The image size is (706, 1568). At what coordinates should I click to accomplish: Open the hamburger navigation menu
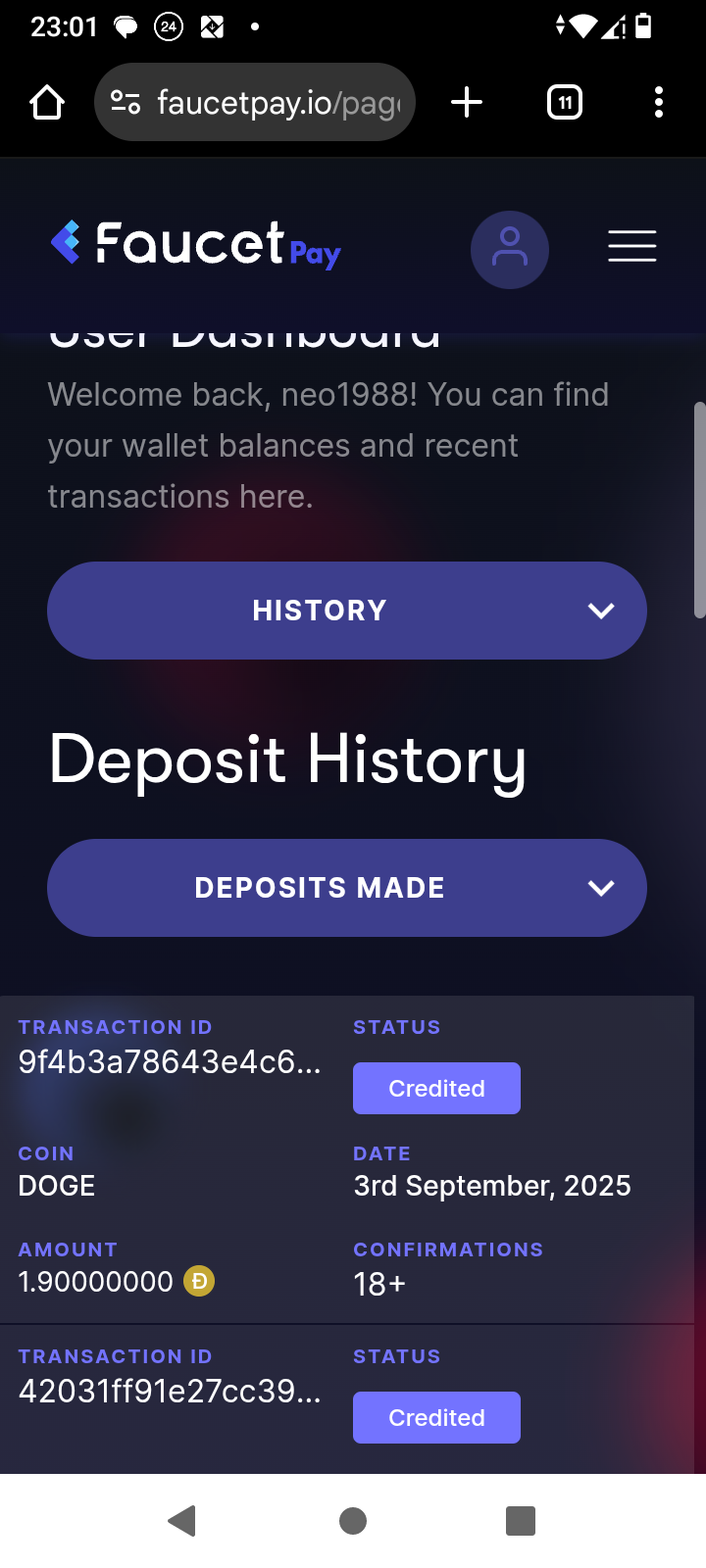[631, 246]
